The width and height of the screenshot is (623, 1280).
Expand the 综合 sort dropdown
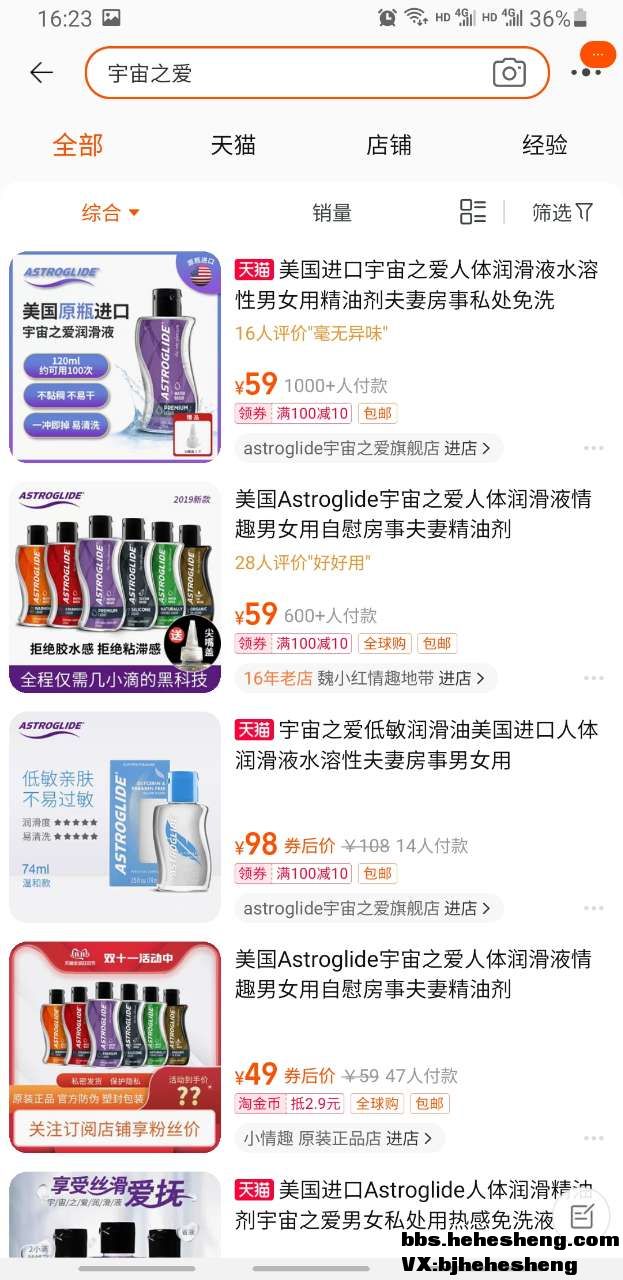(x=110, y=212)
